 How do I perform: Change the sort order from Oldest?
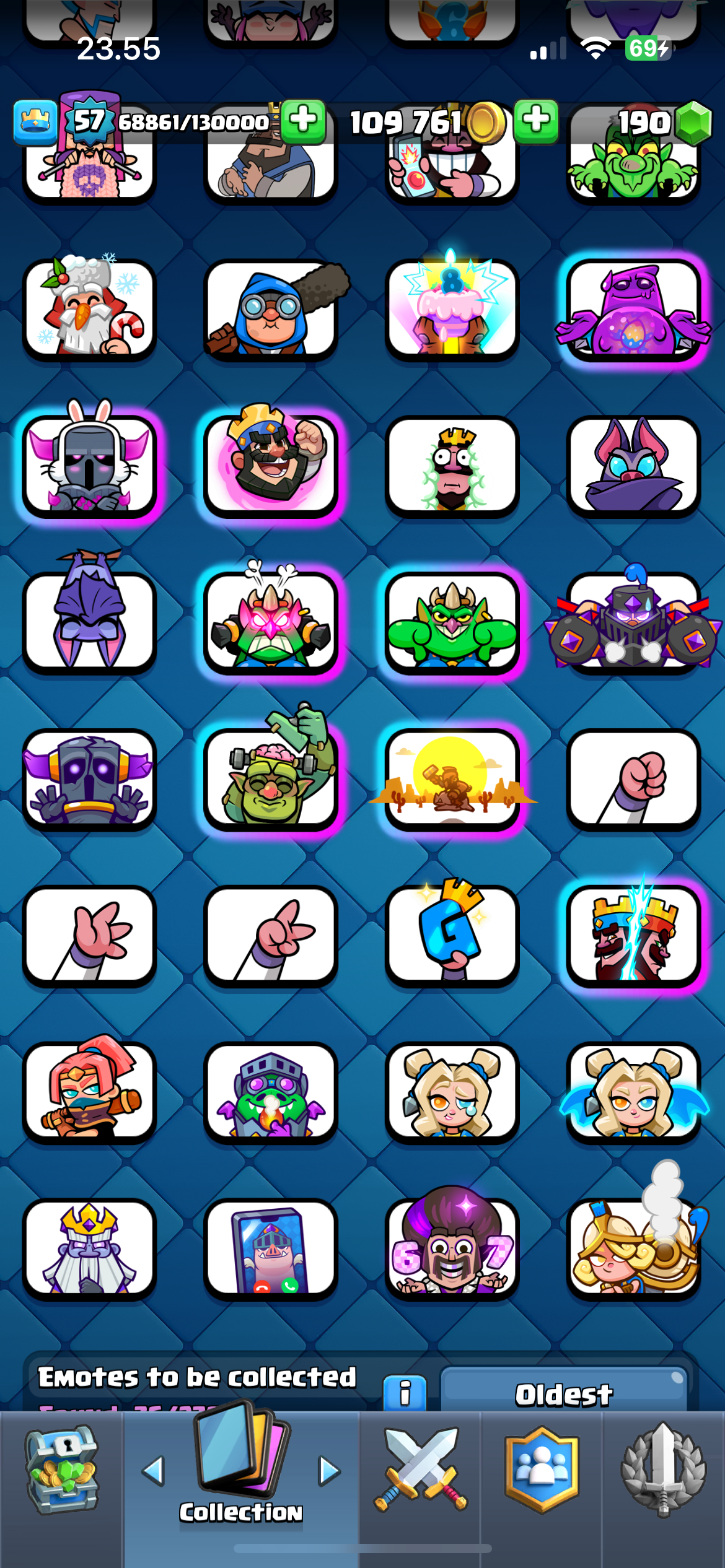point(564,1393)
